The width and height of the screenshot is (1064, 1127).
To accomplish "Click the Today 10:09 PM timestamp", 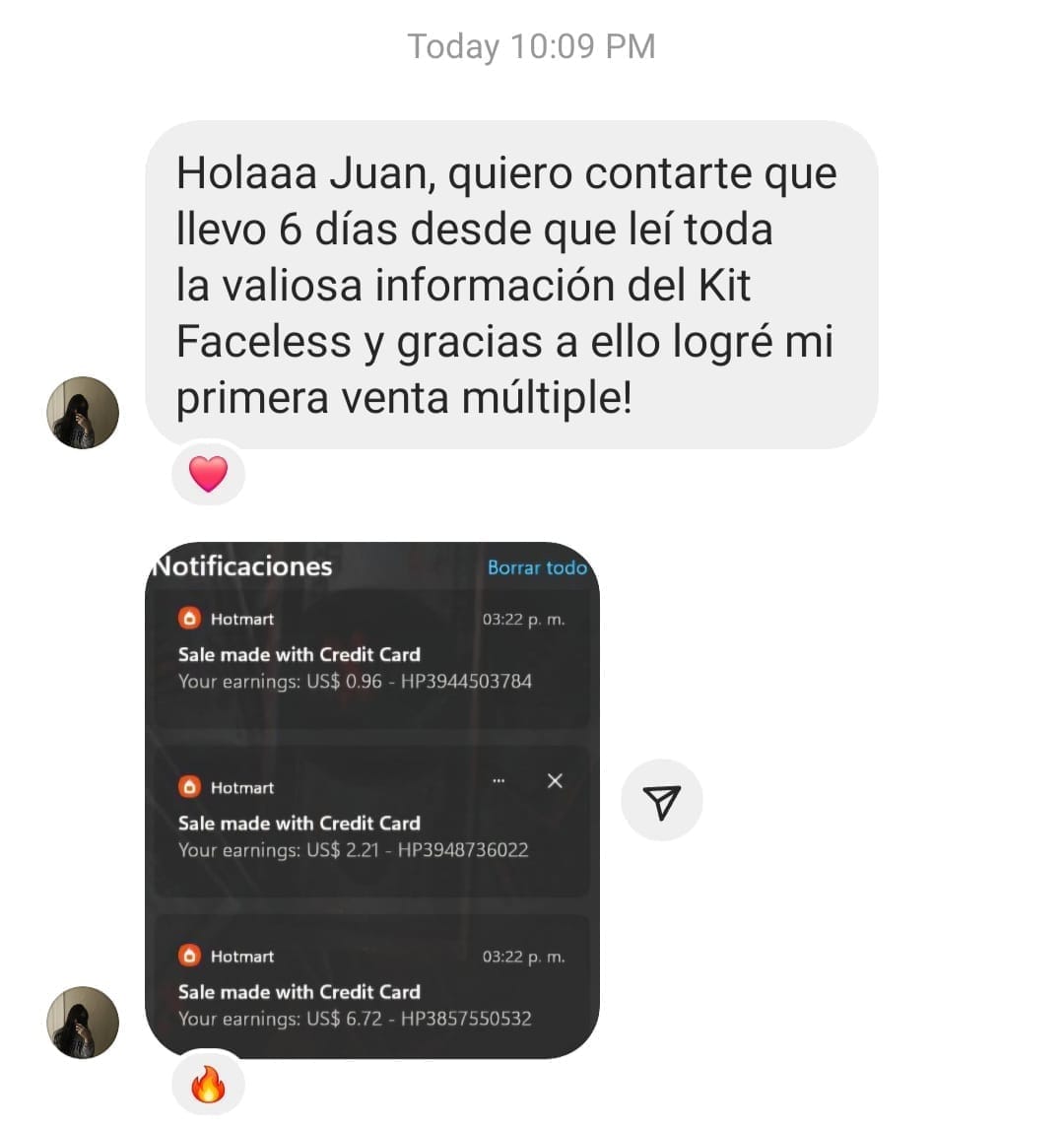I will pos(532,46).
